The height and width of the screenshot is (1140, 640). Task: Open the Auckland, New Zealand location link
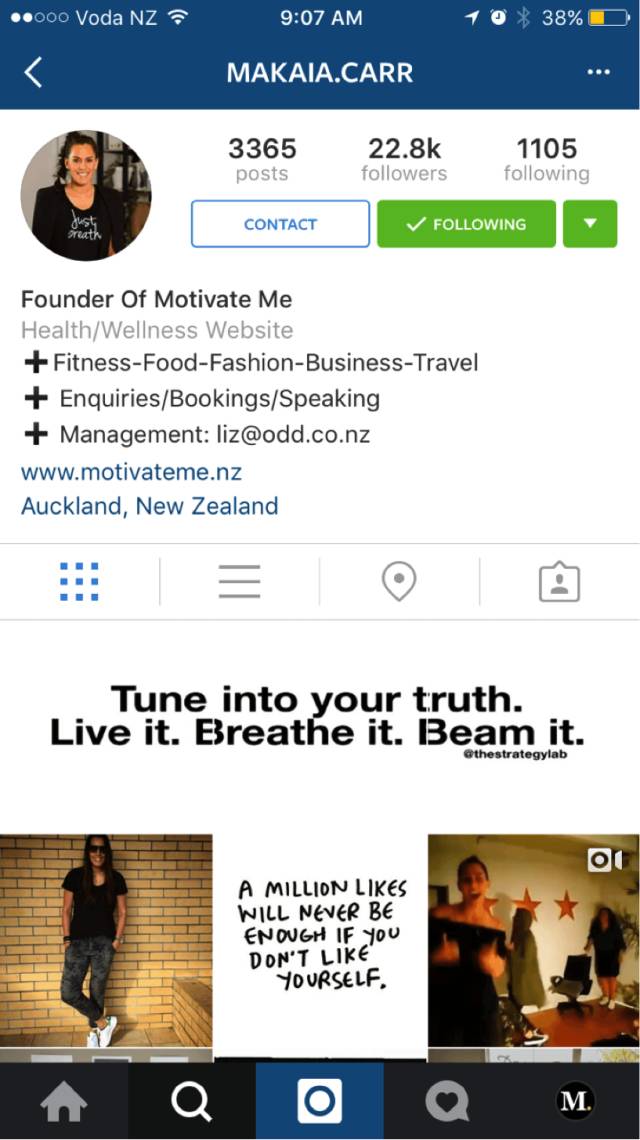point(150,506)
